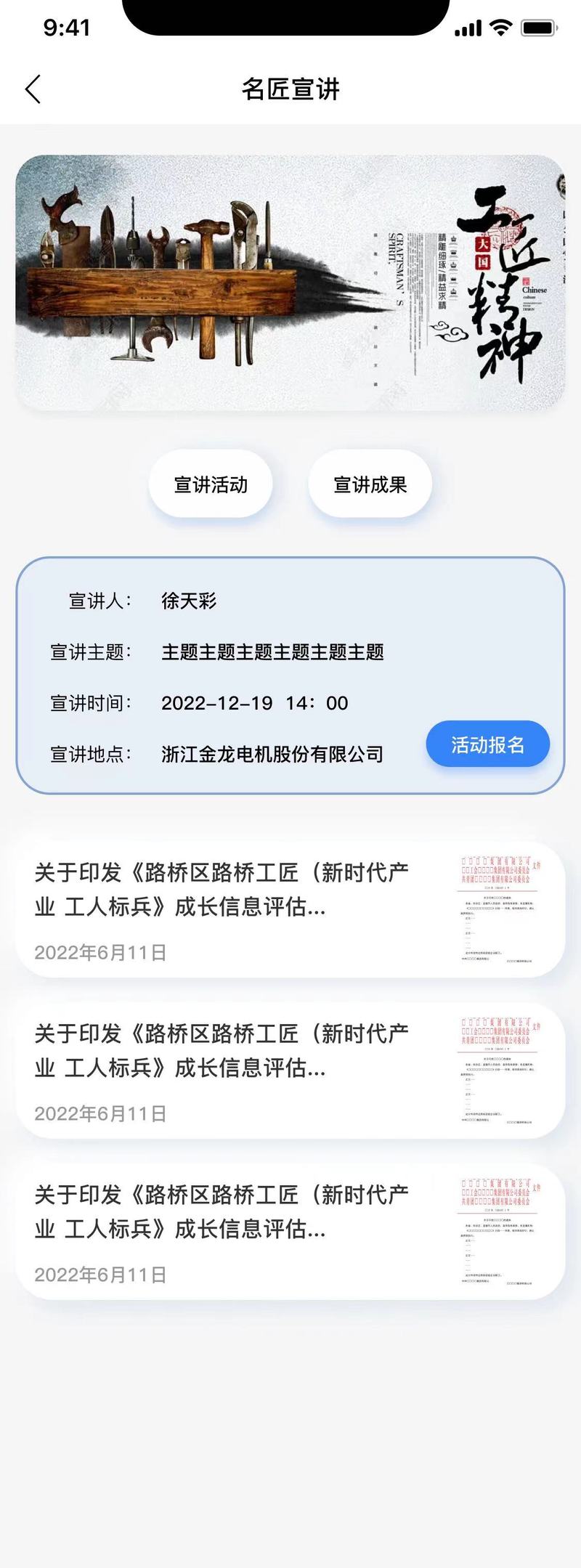The width and height of the screenshot is (581, 1568).
Task: Tap the 活动报名 button to sign up
Action: coord(487,744)
